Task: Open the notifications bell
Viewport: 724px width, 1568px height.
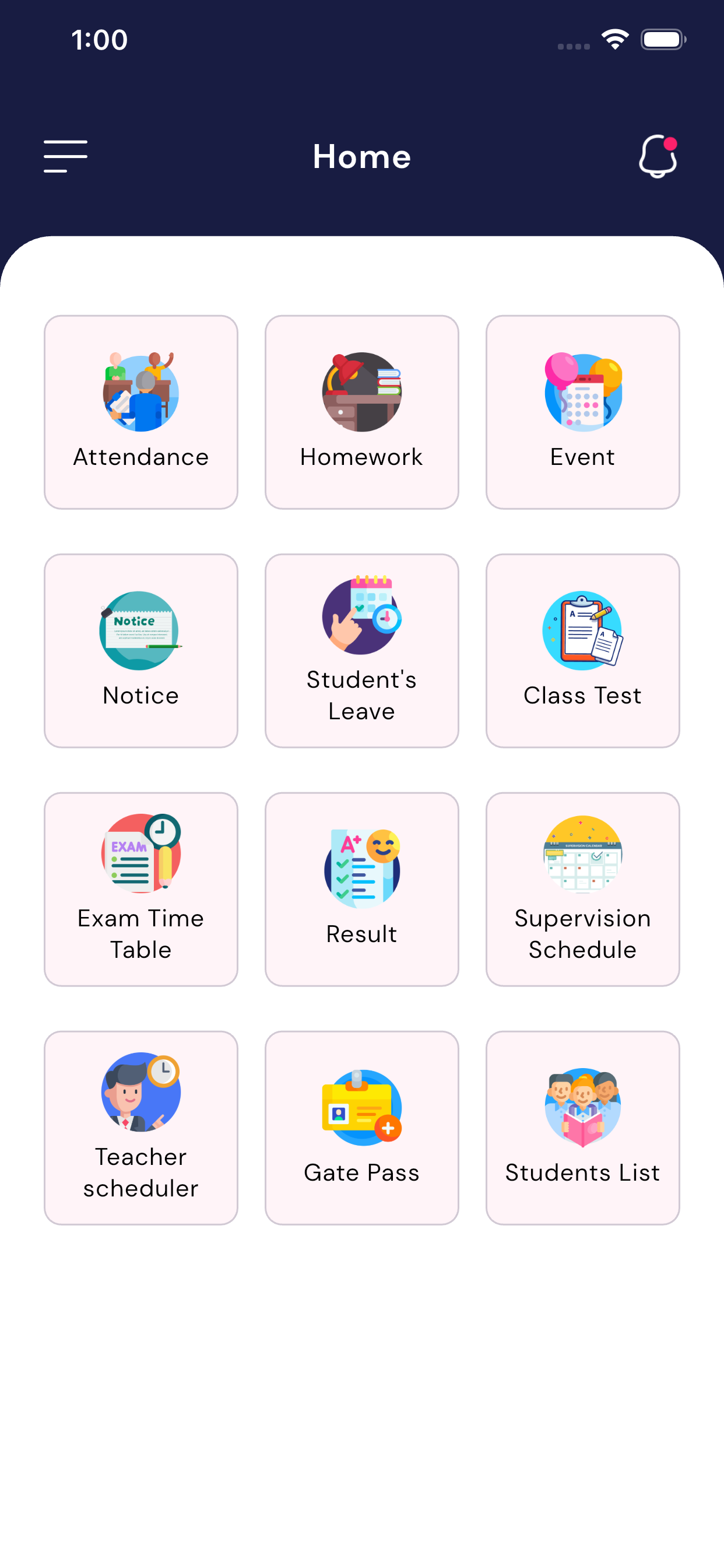Action: (x=658, y=156)
